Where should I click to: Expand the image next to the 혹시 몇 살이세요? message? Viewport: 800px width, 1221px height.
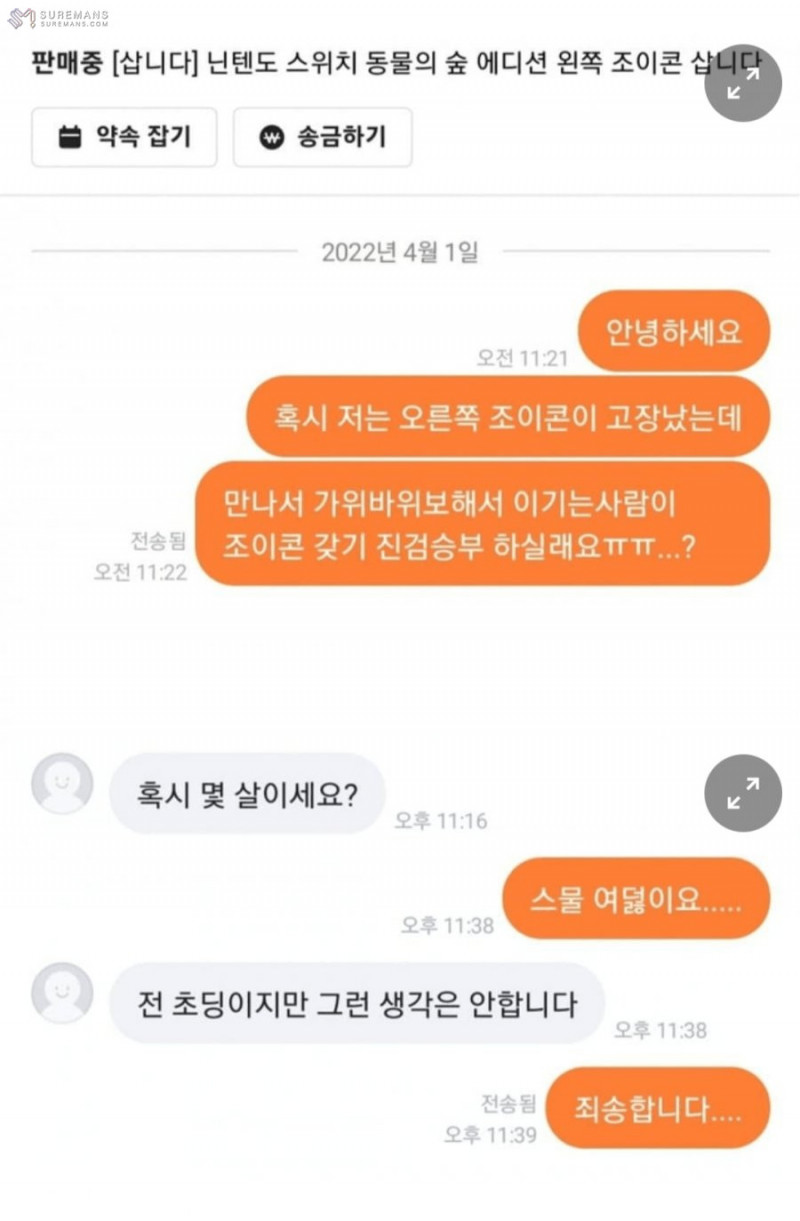pyautogui.click(x=742, y=794)
